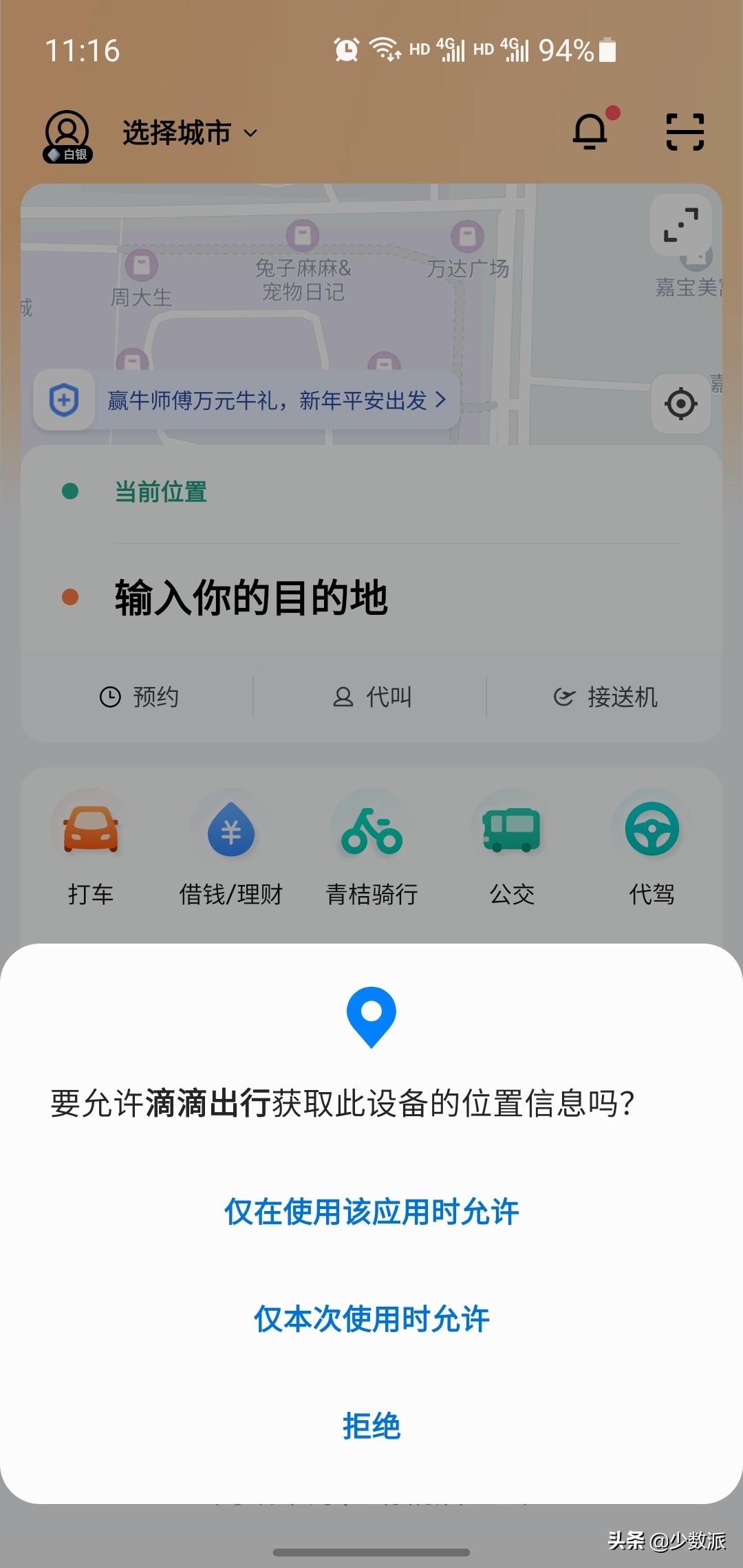Viewport: 743px width, 1568px height.
Task: Choose 仅在使用该应用时允许 permission option
Action: [x=371, y=1212]
